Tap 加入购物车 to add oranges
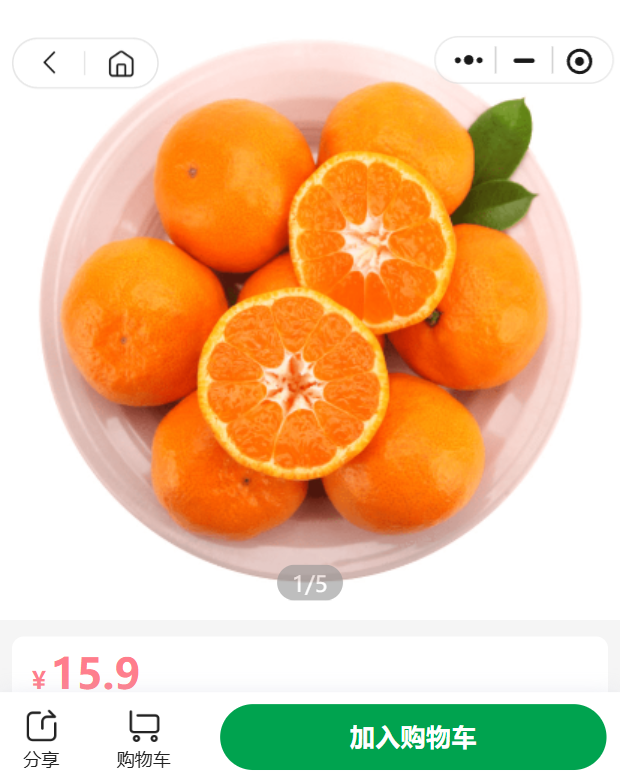 pyautogui.click(x=413, y=737)
